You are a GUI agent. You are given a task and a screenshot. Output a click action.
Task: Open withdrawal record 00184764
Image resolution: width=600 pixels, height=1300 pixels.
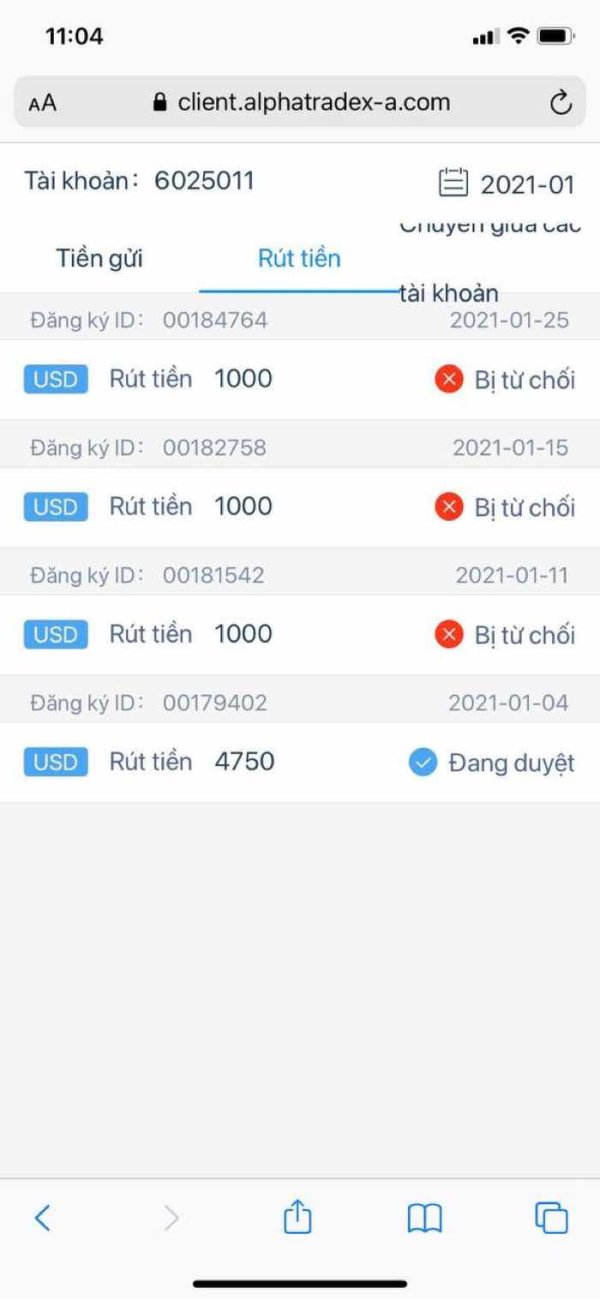pyautogui.click(x=300, y=379)
